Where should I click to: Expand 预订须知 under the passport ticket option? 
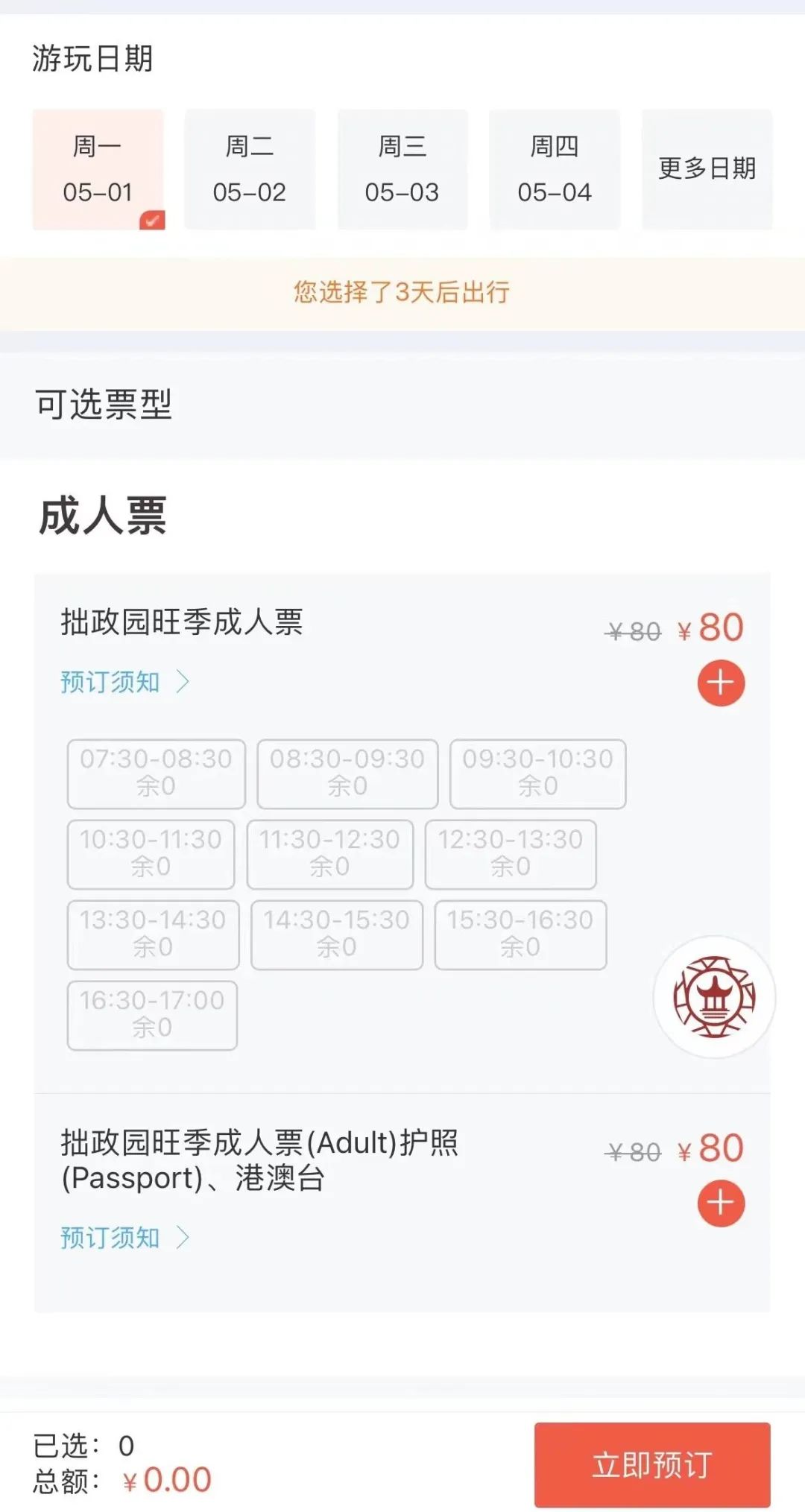[109, 1238]
